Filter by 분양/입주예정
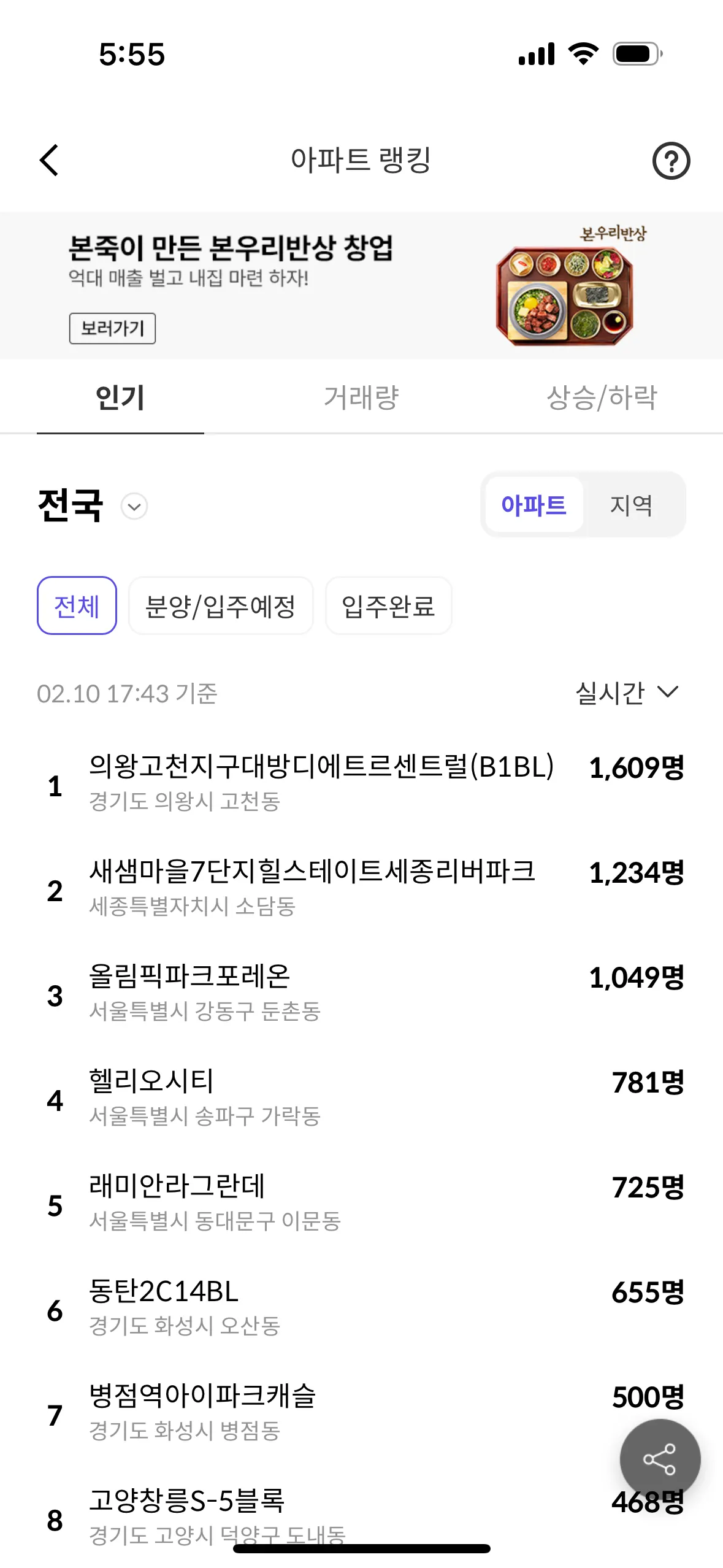 221,606
